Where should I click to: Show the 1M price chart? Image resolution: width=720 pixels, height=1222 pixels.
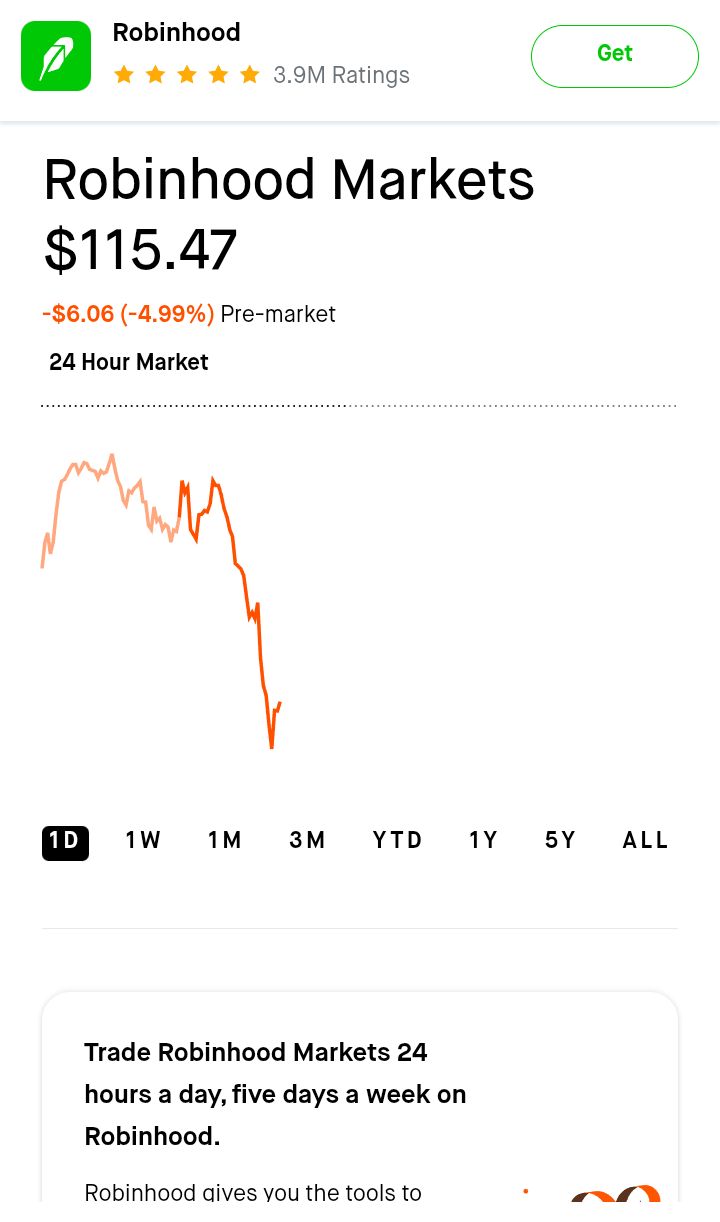225,842
